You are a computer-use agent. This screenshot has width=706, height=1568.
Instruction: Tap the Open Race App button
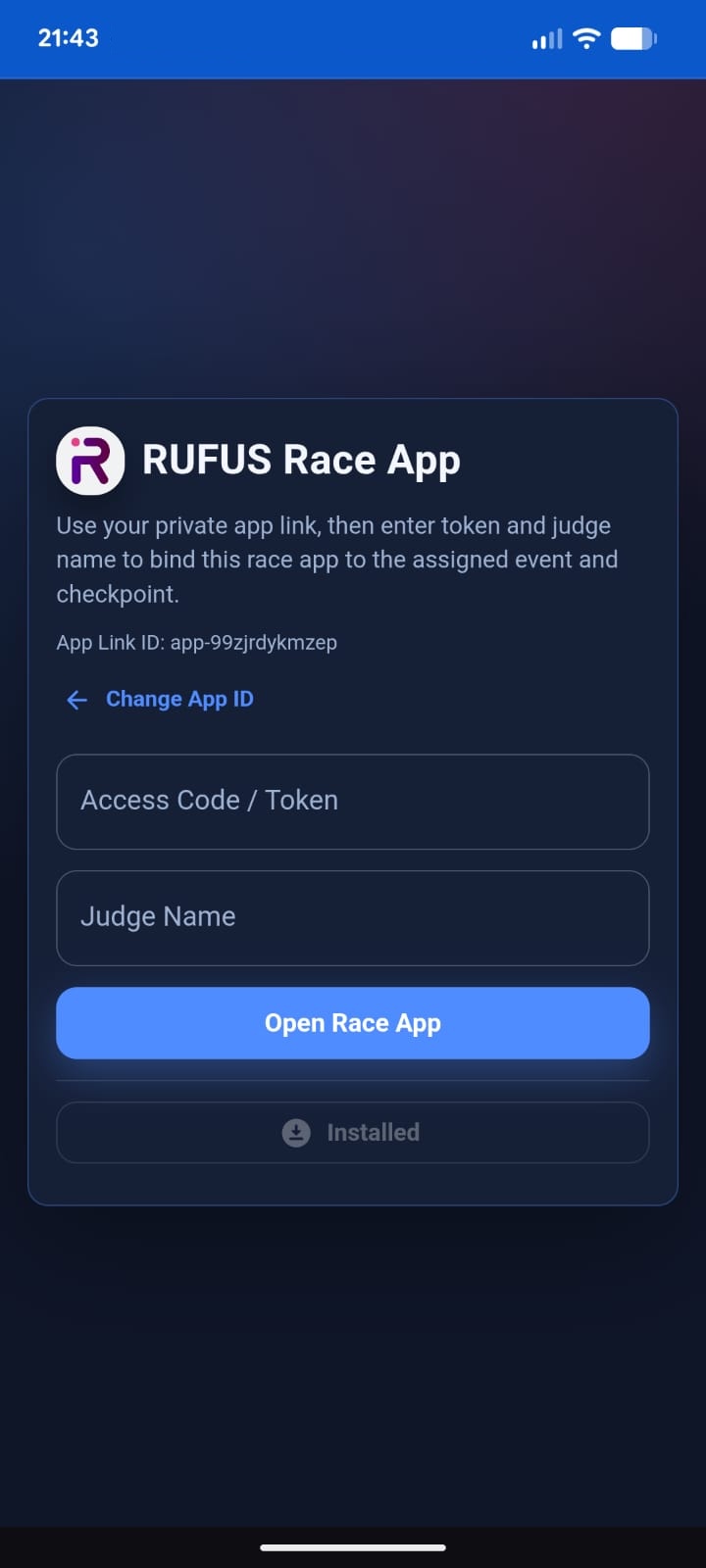[x=353, y=1023]
